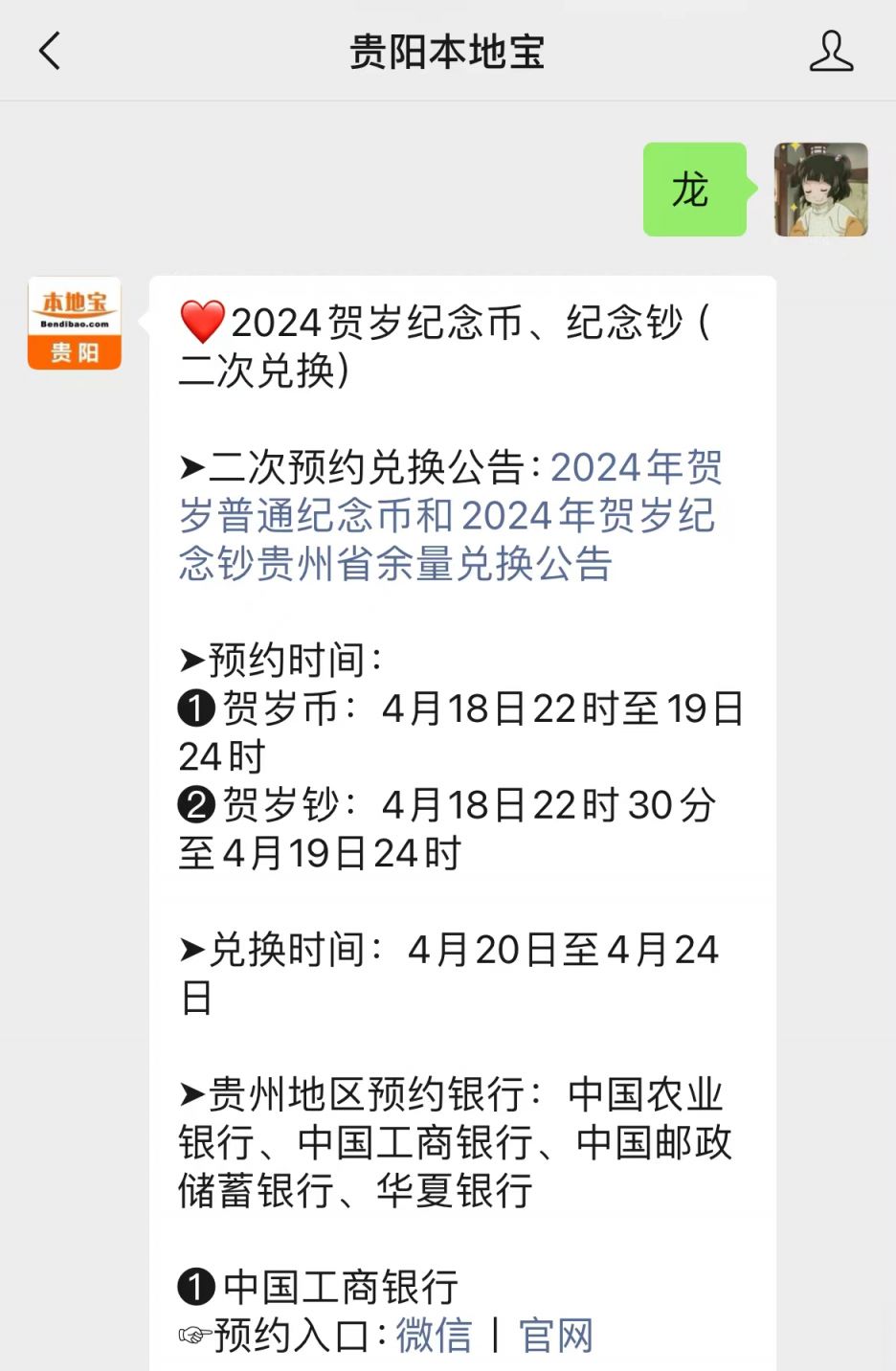
Task: Click the Bendibao.com logo on the account avatar
Action: point(74,323)
